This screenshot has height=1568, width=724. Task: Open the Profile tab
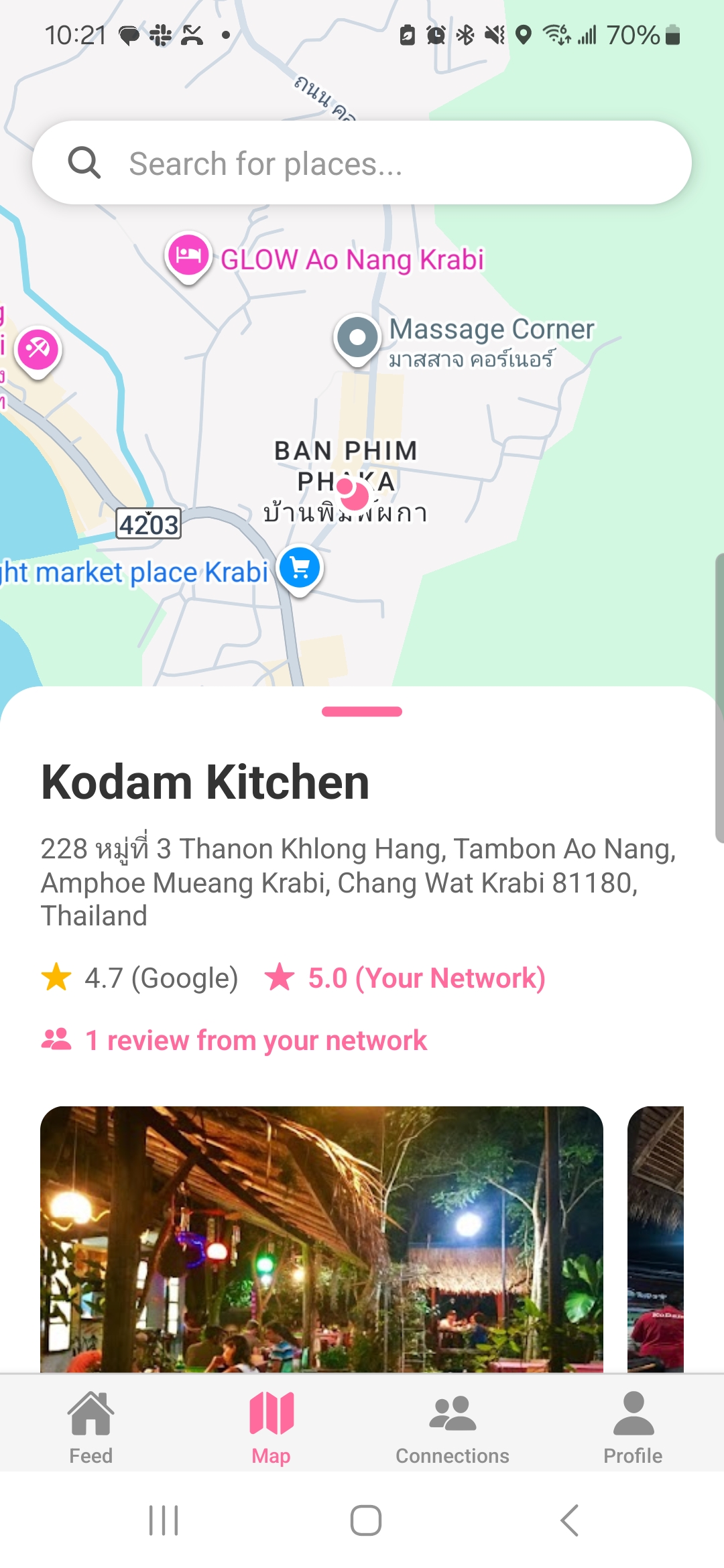tap(633, 1426)
